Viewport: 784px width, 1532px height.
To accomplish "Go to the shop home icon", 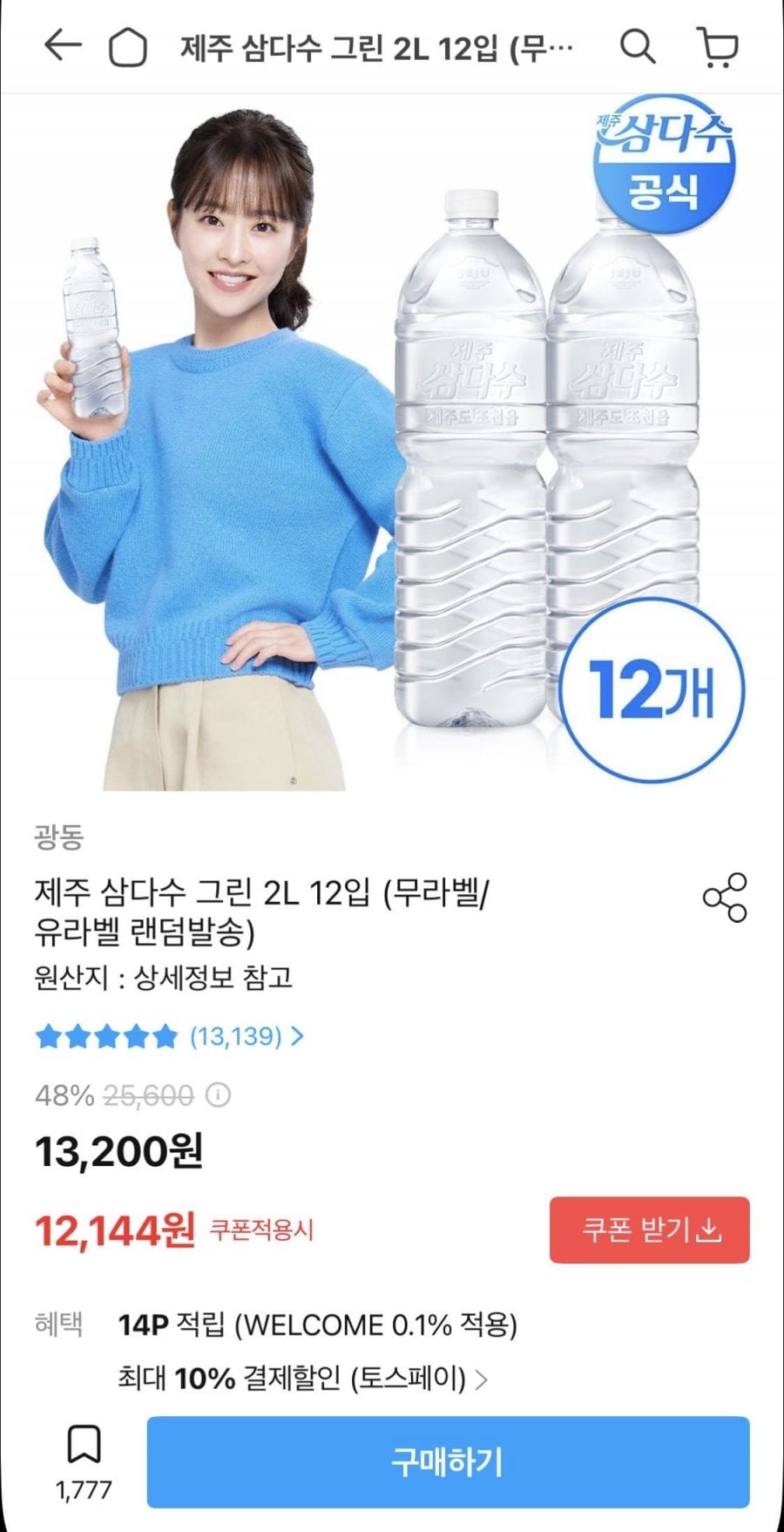I will [x=127, y=47].
